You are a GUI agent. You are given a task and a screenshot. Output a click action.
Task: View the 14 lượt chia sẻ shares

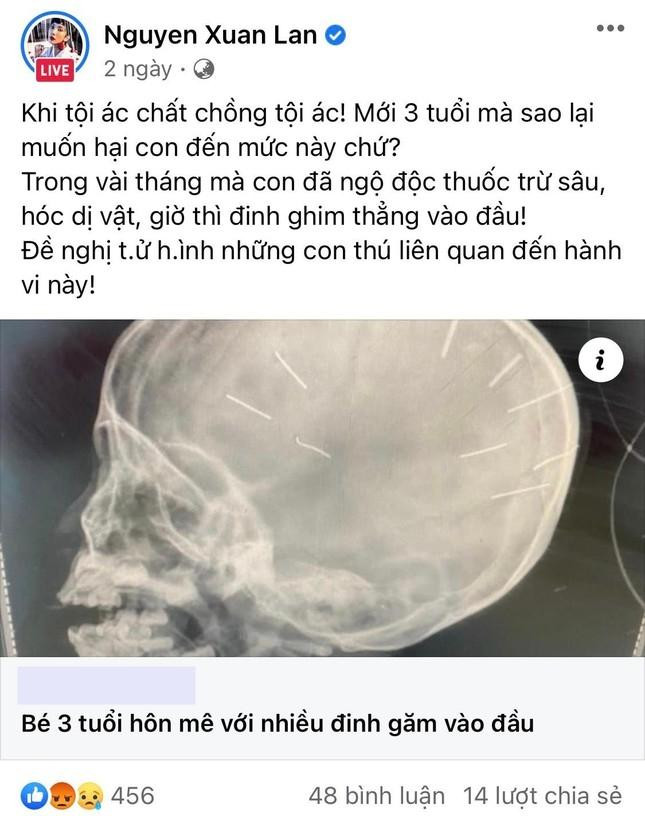pyautogui.click(x=541, y=796)
